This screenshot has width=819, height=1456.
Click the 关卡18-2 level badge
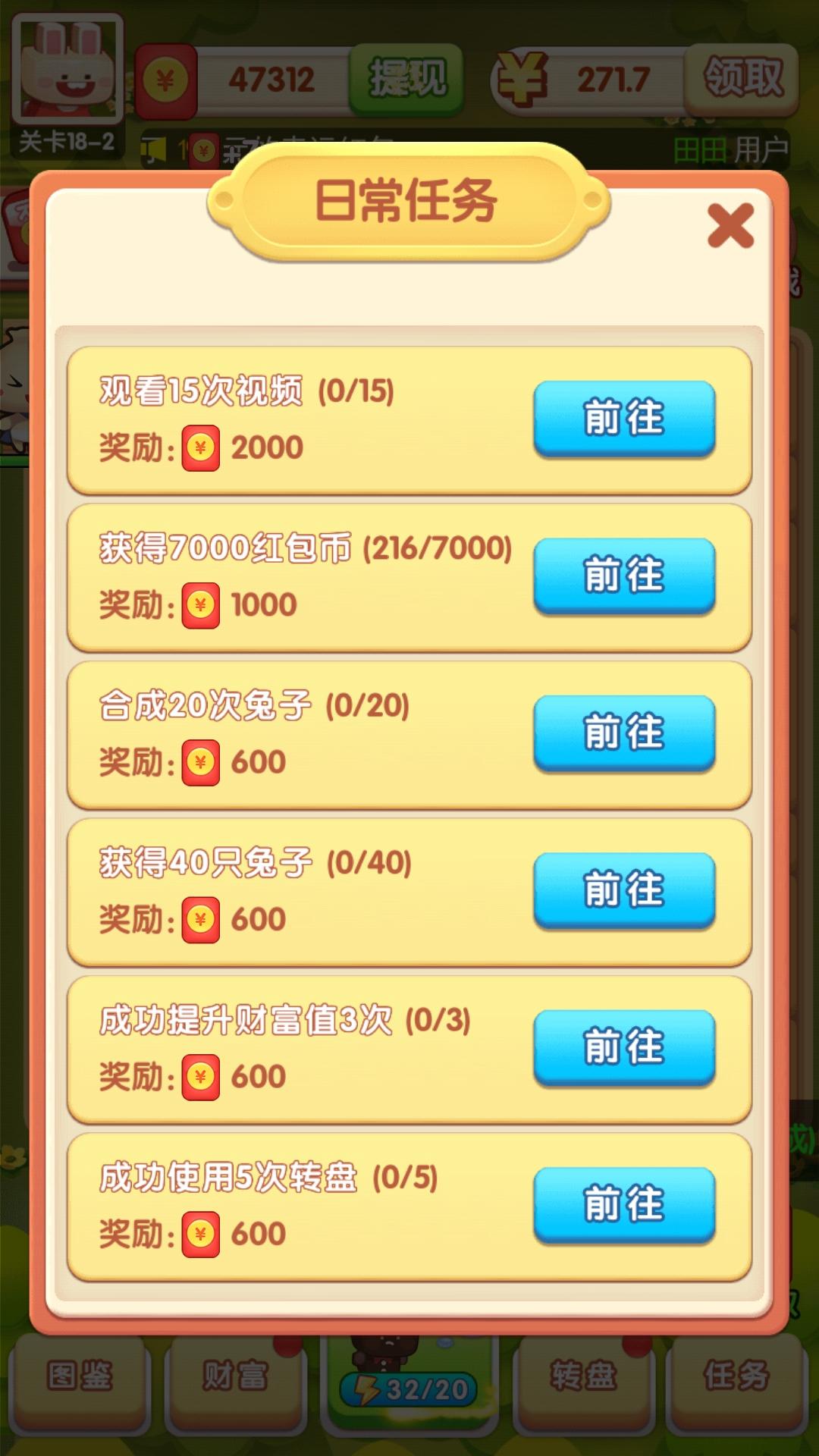pos(68,140)
